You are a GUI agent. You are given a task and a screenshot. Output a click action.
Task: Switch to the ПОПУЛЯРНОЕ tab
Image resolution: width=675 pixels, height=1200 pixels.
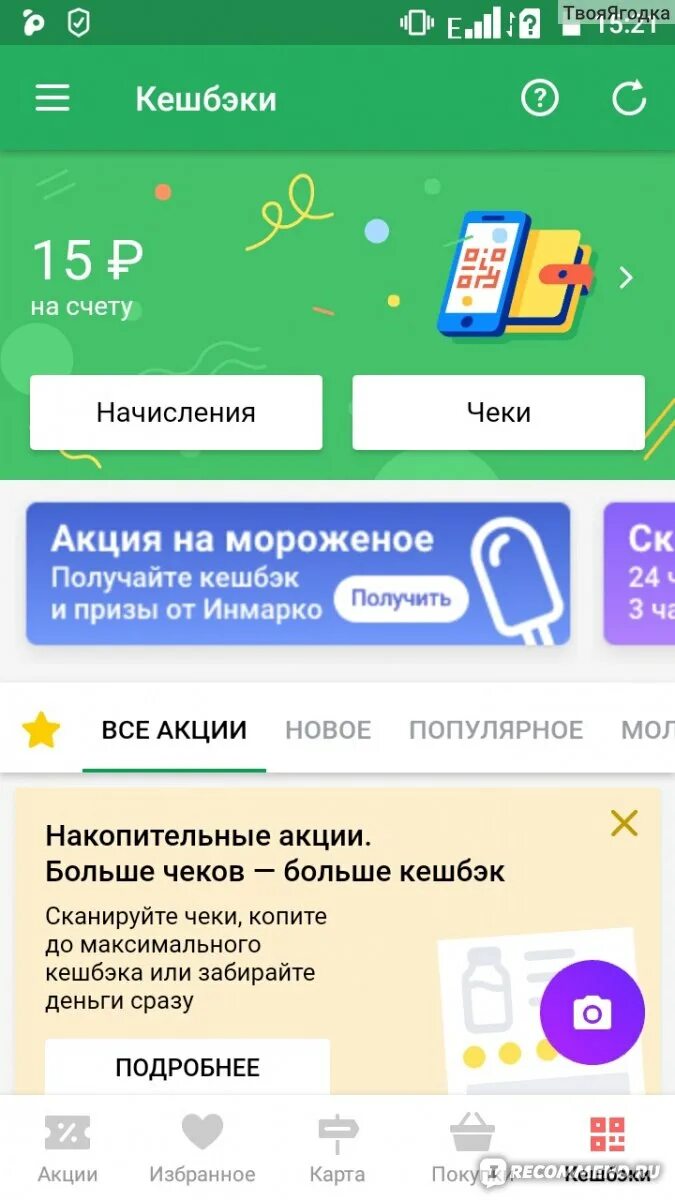click(x=496, y=730)
